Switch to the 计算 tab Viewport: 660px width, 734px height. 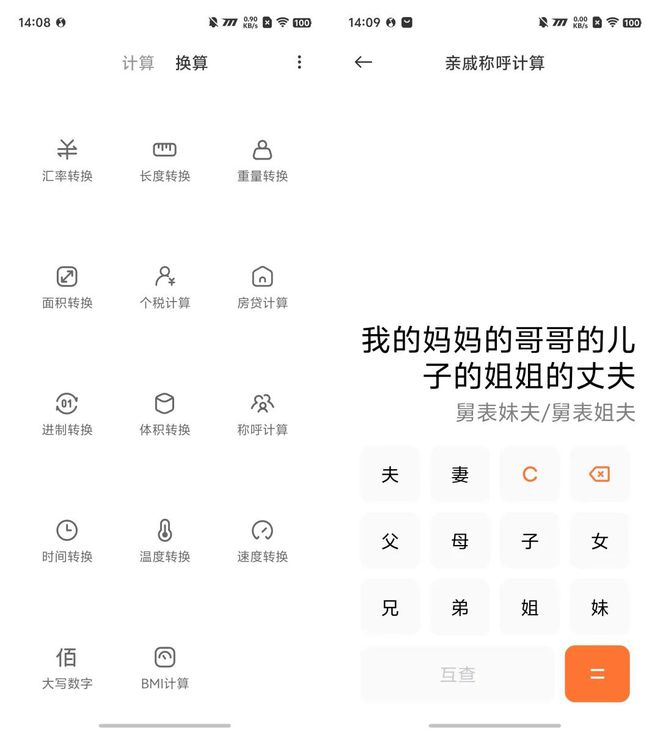coord(138,63)
